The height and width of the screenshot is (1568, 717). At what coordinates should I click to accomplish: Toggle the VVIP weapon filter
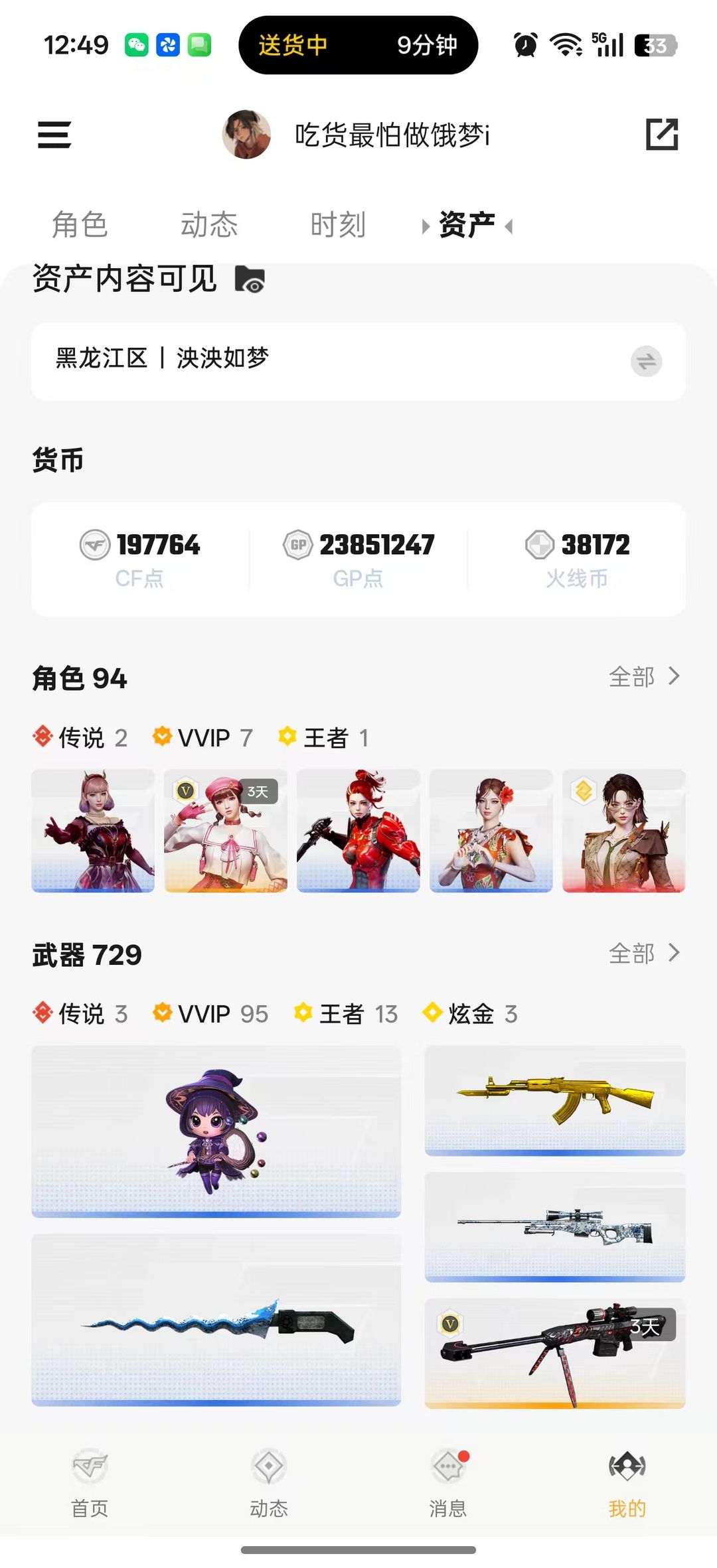[x=209, y=1013]
